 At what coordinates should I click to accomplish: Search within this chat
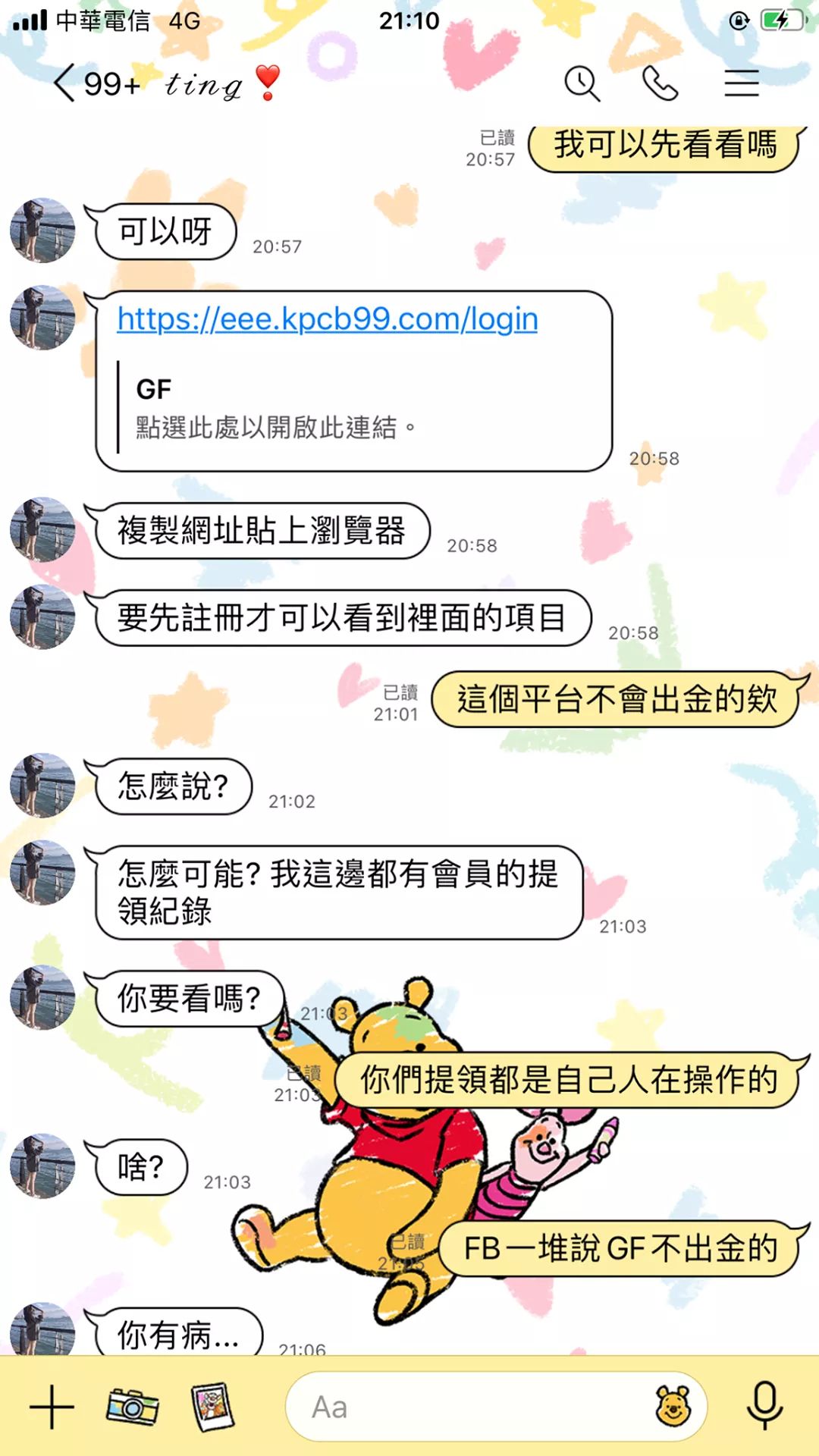click(582, 83)
